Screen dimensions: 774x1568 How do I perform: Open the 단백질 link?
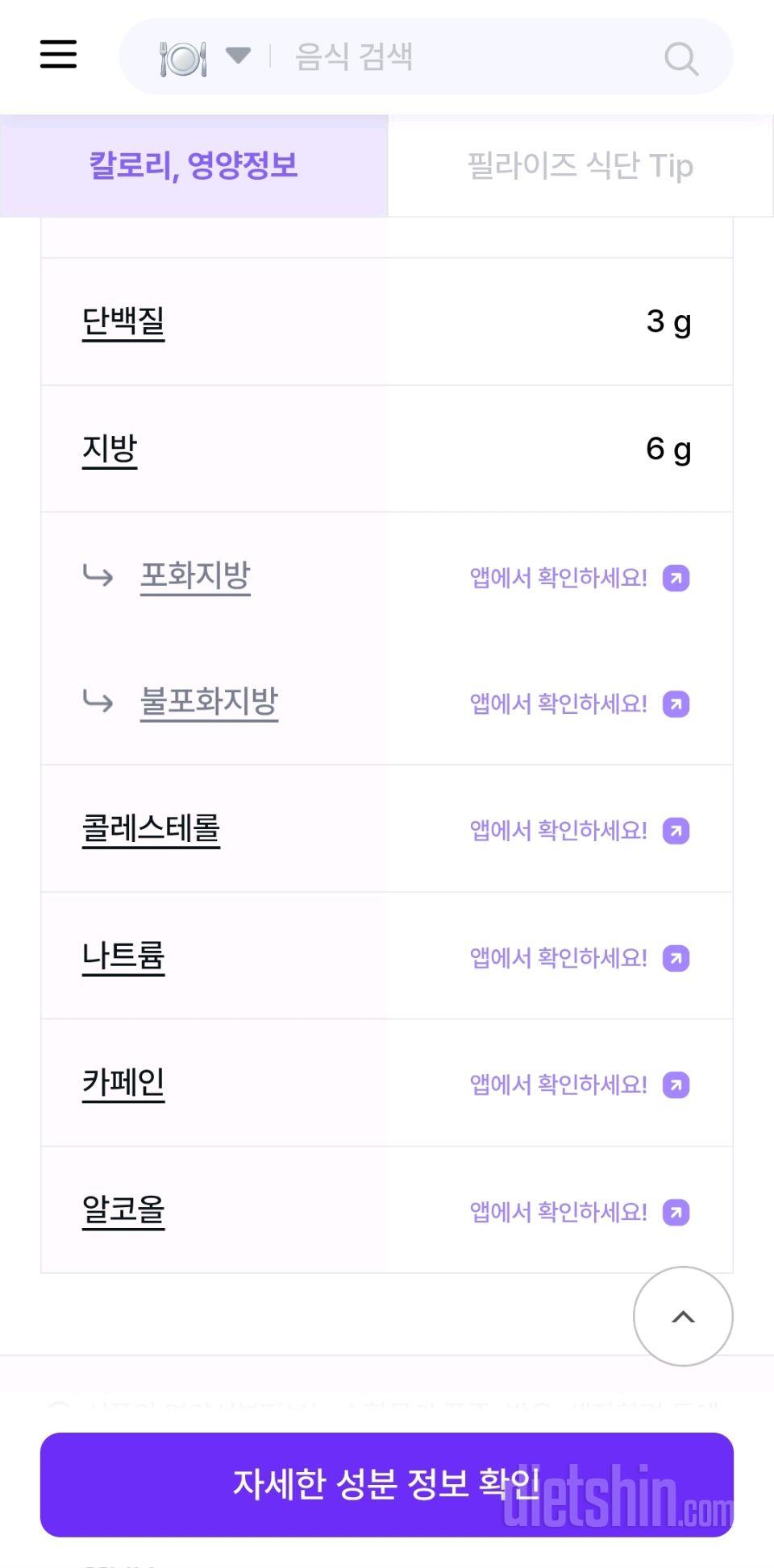[x=123, y=322]
